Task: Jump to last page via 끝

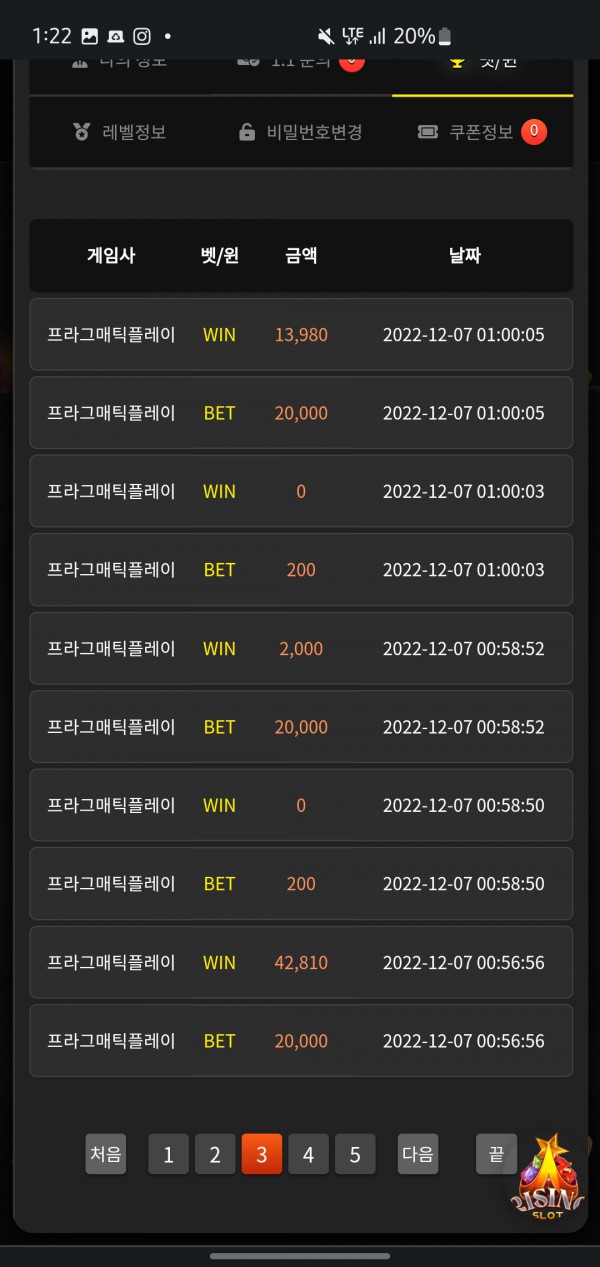Action: tap(496, 1154)
